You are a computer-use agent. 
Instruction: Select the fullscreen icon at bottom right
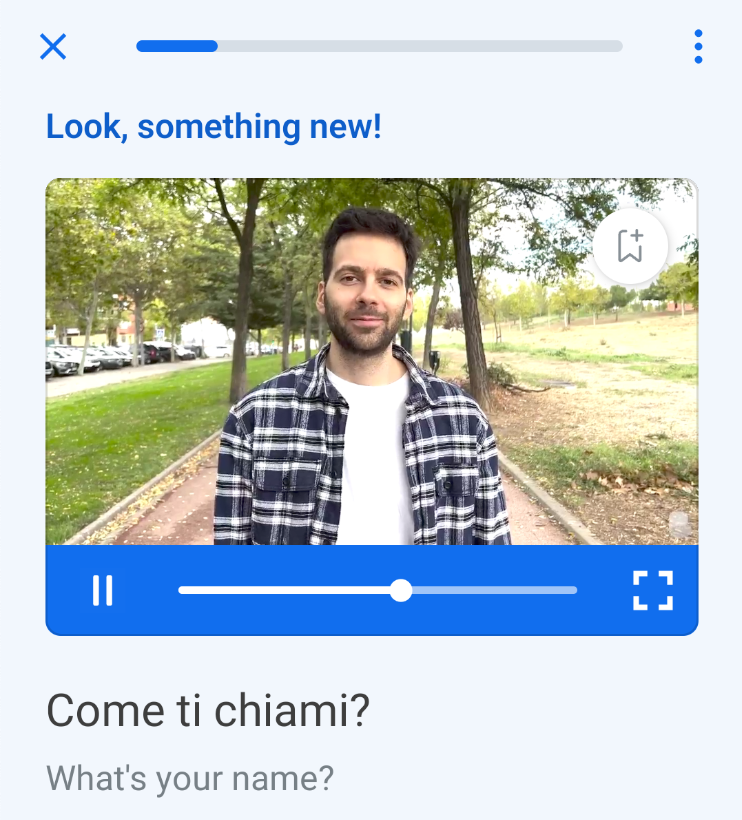[652, 590]
